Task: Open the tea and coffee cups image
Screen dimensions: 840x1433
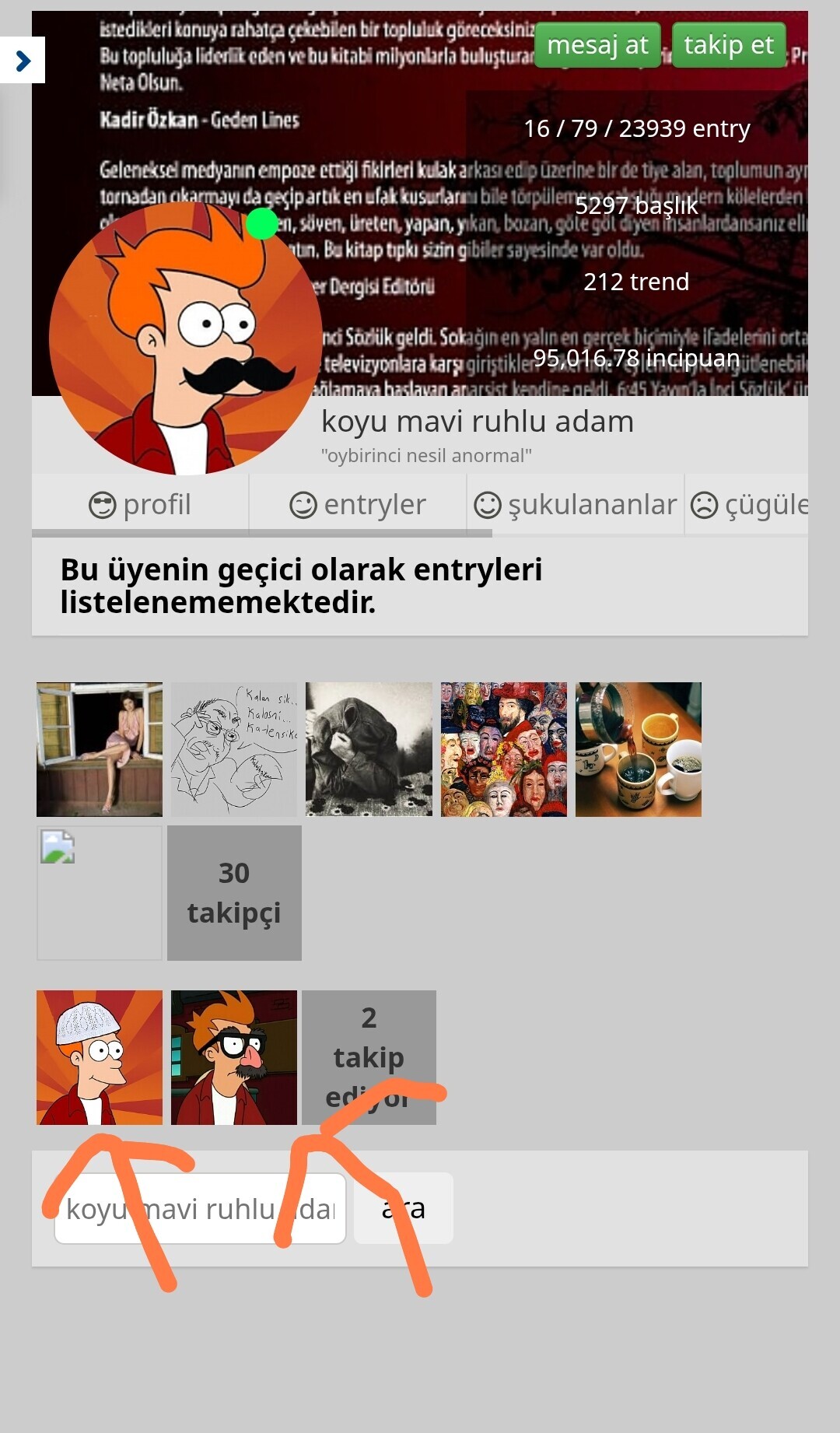Action: (639, 749)
